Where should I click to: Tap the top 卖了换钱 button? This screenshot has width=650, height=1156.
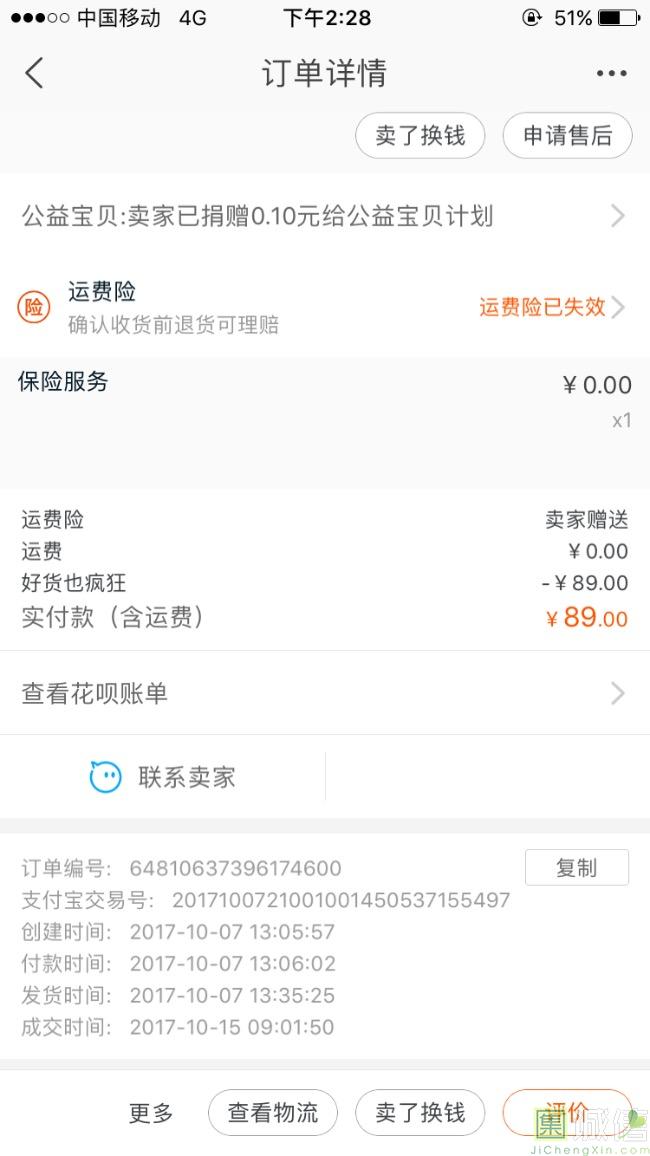(420, 136)
